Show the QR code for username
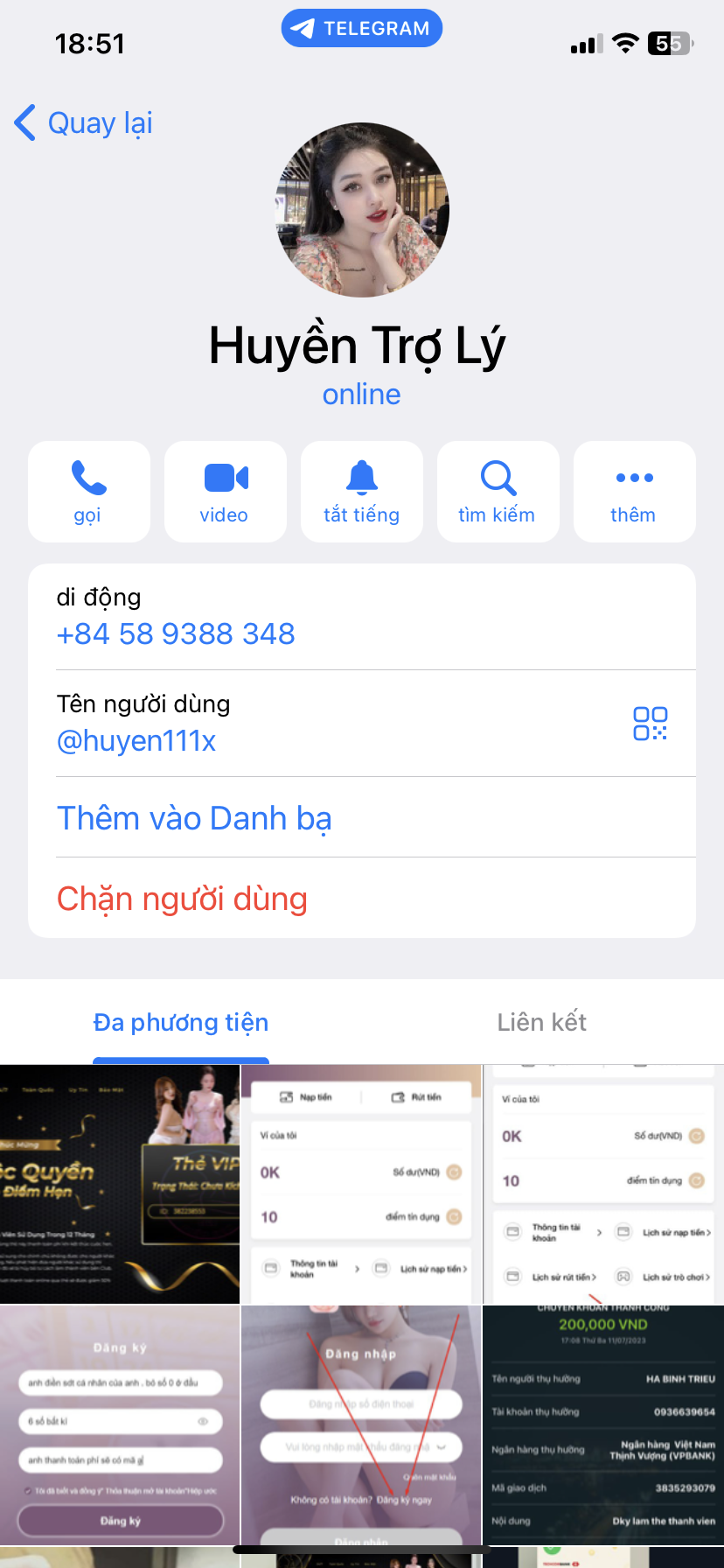 (x=650, y=724)
